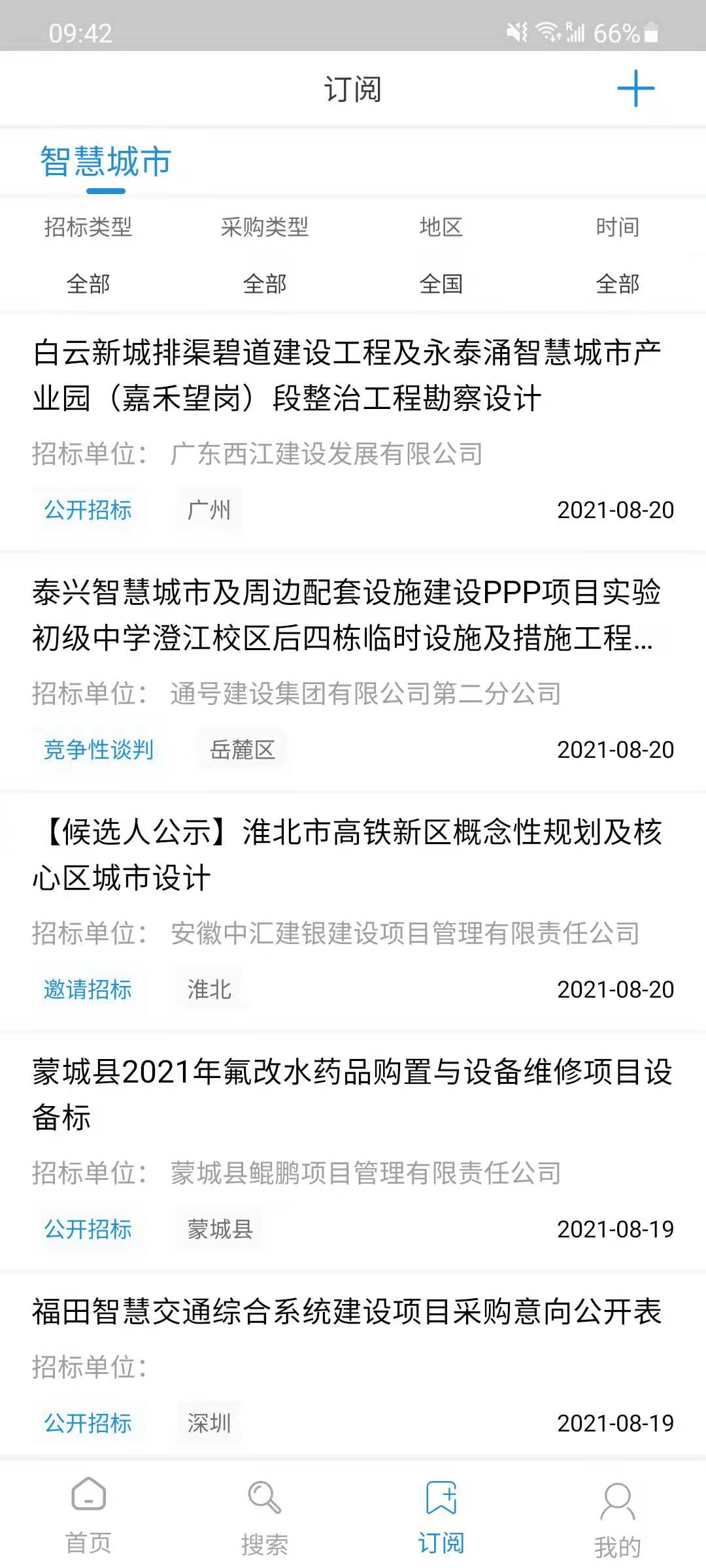This screenshot has width=706, height=1568.
Task: Switch to the 搜索 tab
Action: coord(265,1516)
